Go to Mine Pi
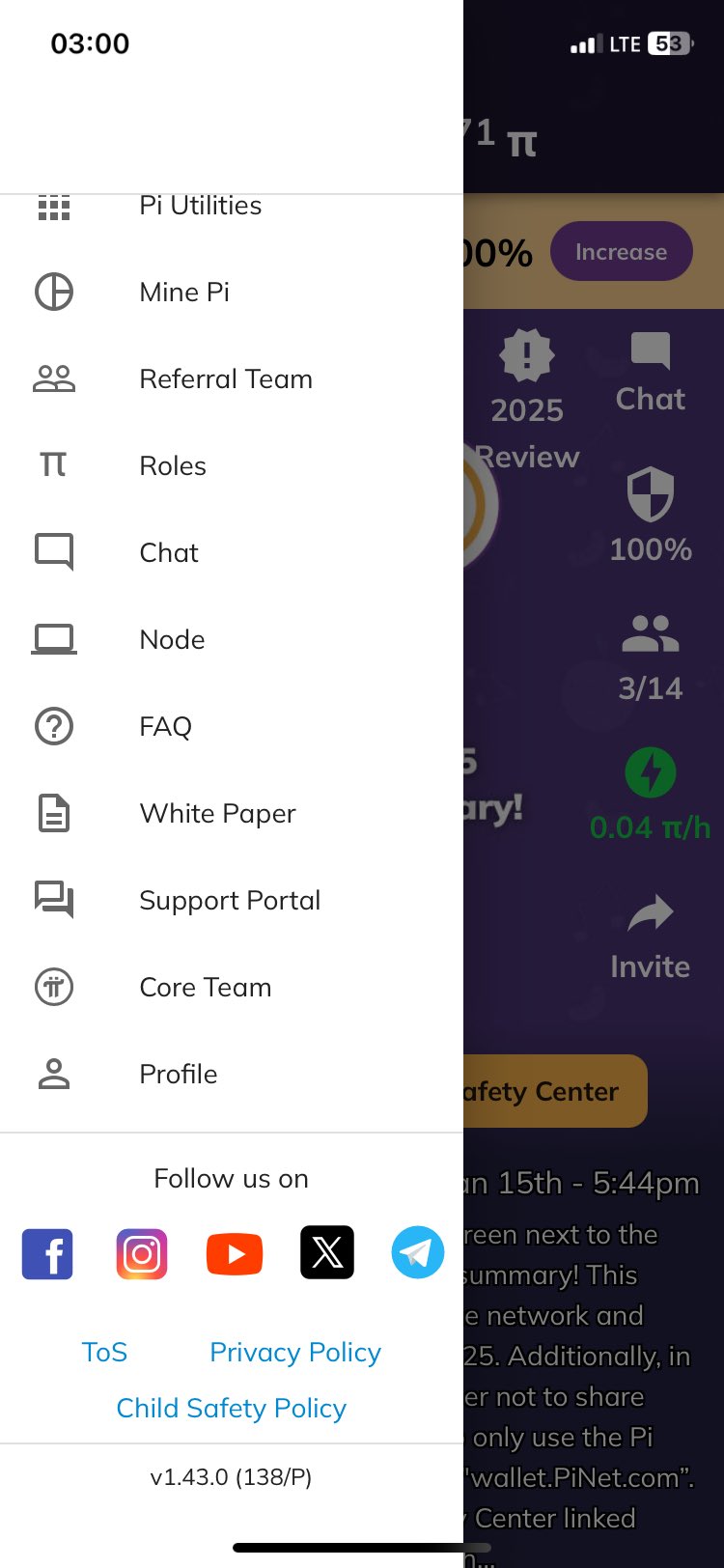The width and height of the screenshot is (724, 1568). 184,292
